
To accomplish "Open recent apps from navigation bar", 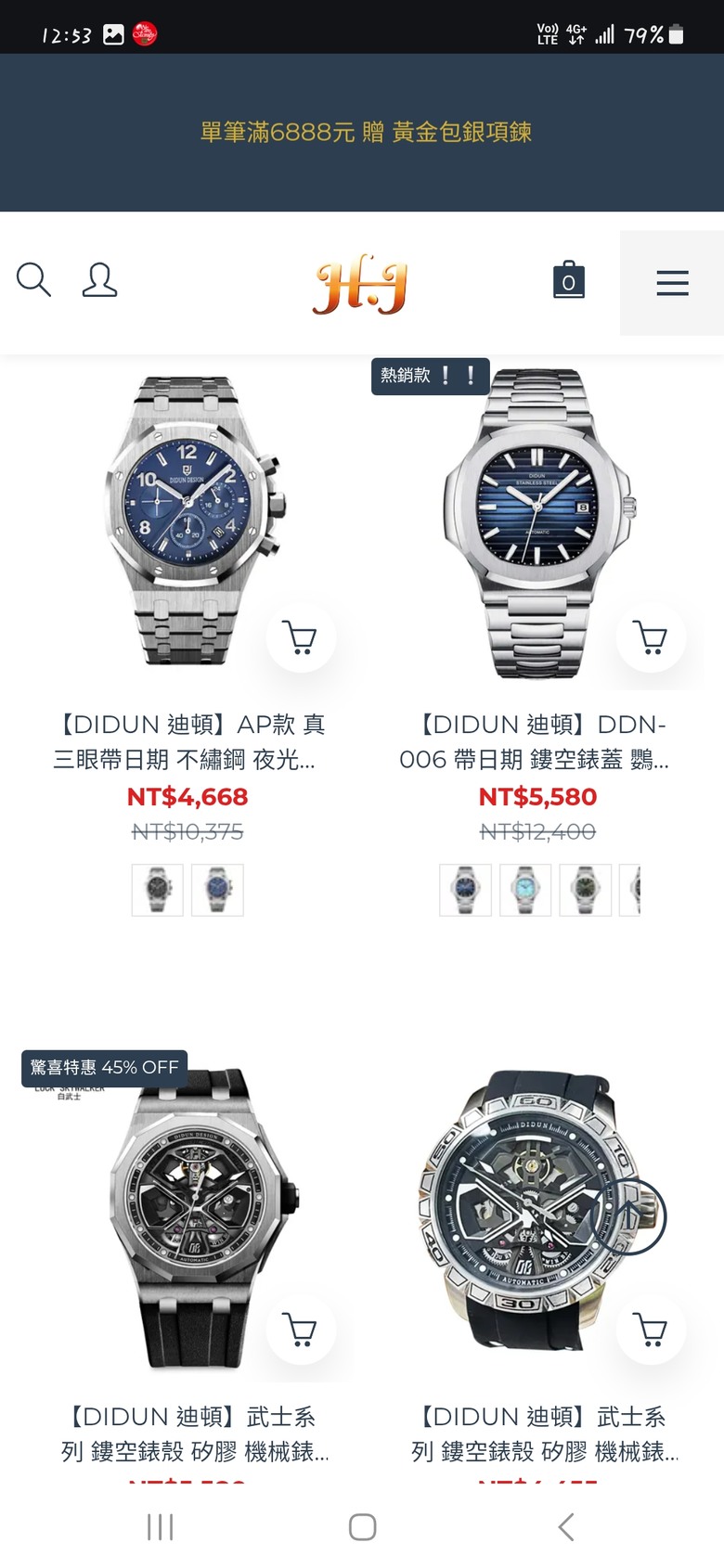I will [x=161, y=1526].
